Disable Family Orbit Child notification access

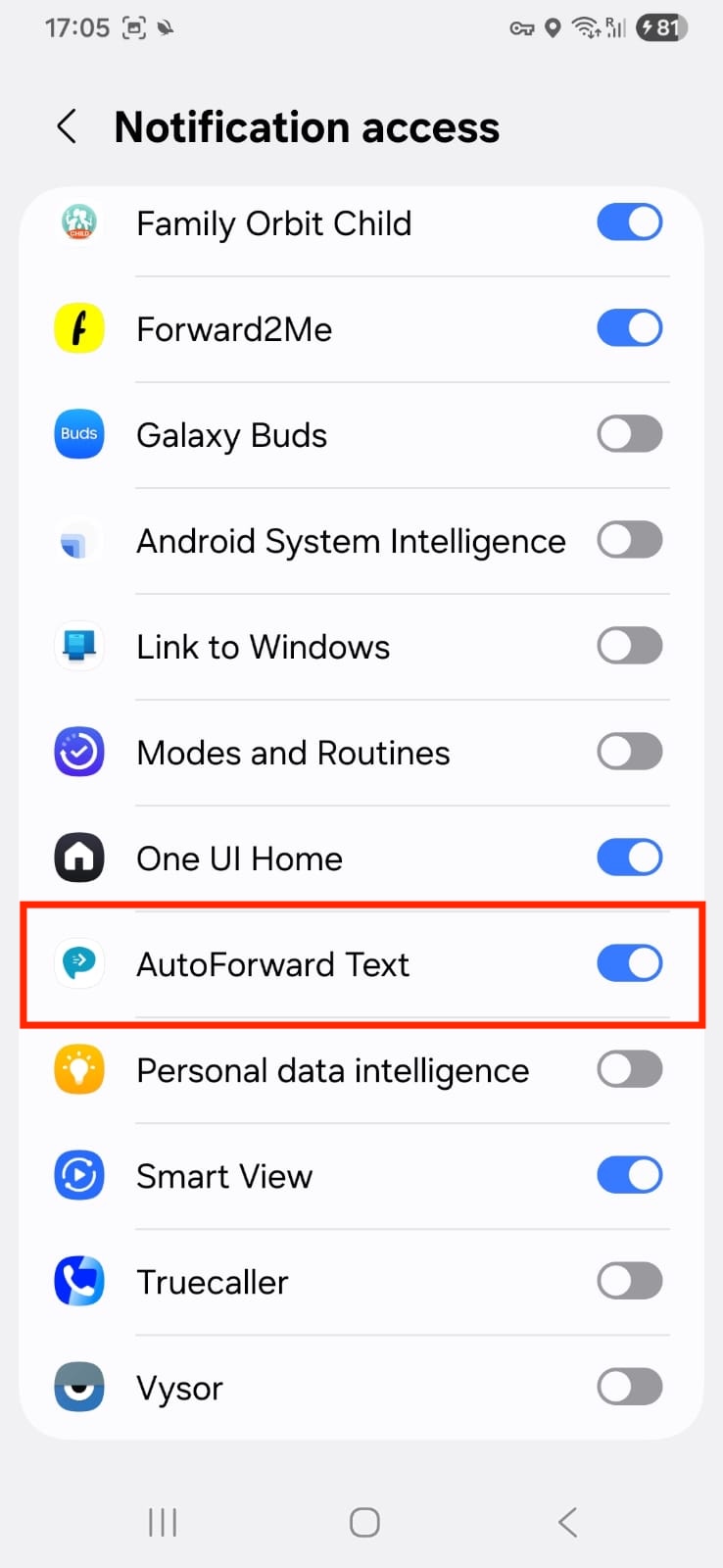(x=630, y=222)
